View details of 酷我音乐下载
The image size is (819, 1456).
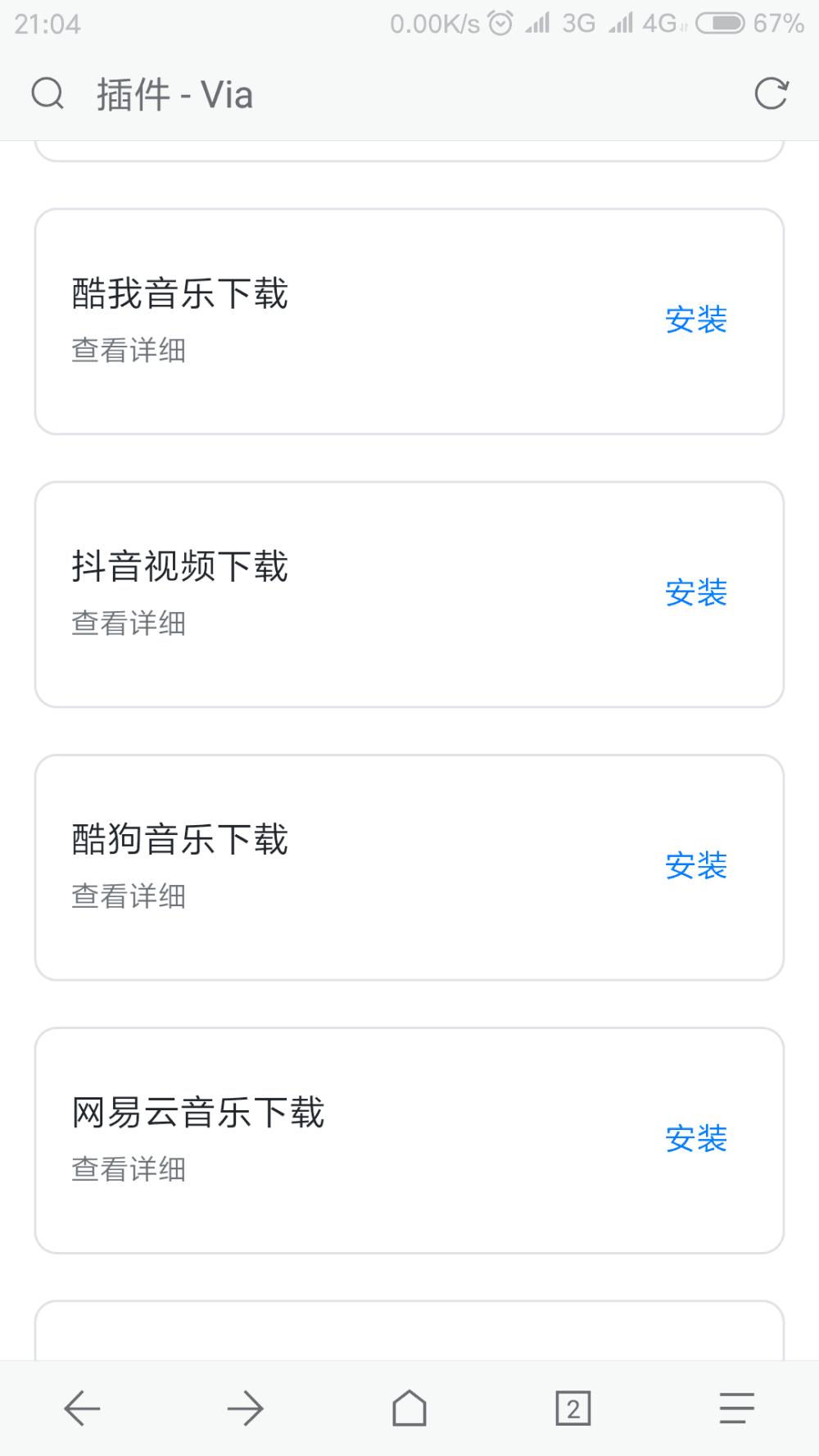point(129,351)
